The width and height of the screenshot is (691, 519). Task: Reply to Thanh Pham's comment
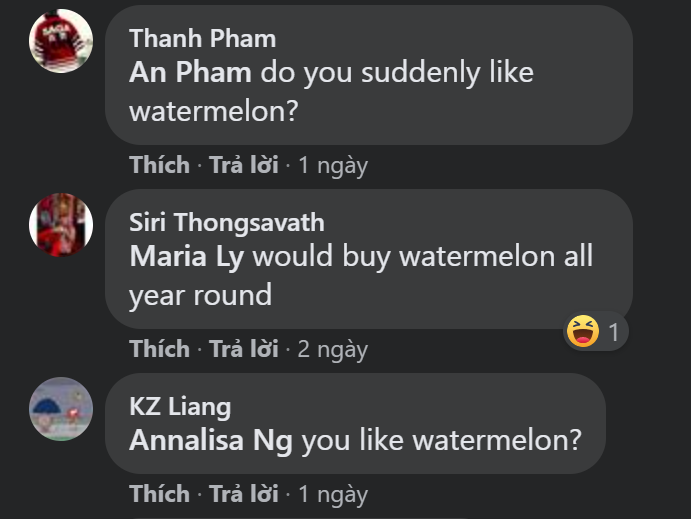click(x=243, y=165)
